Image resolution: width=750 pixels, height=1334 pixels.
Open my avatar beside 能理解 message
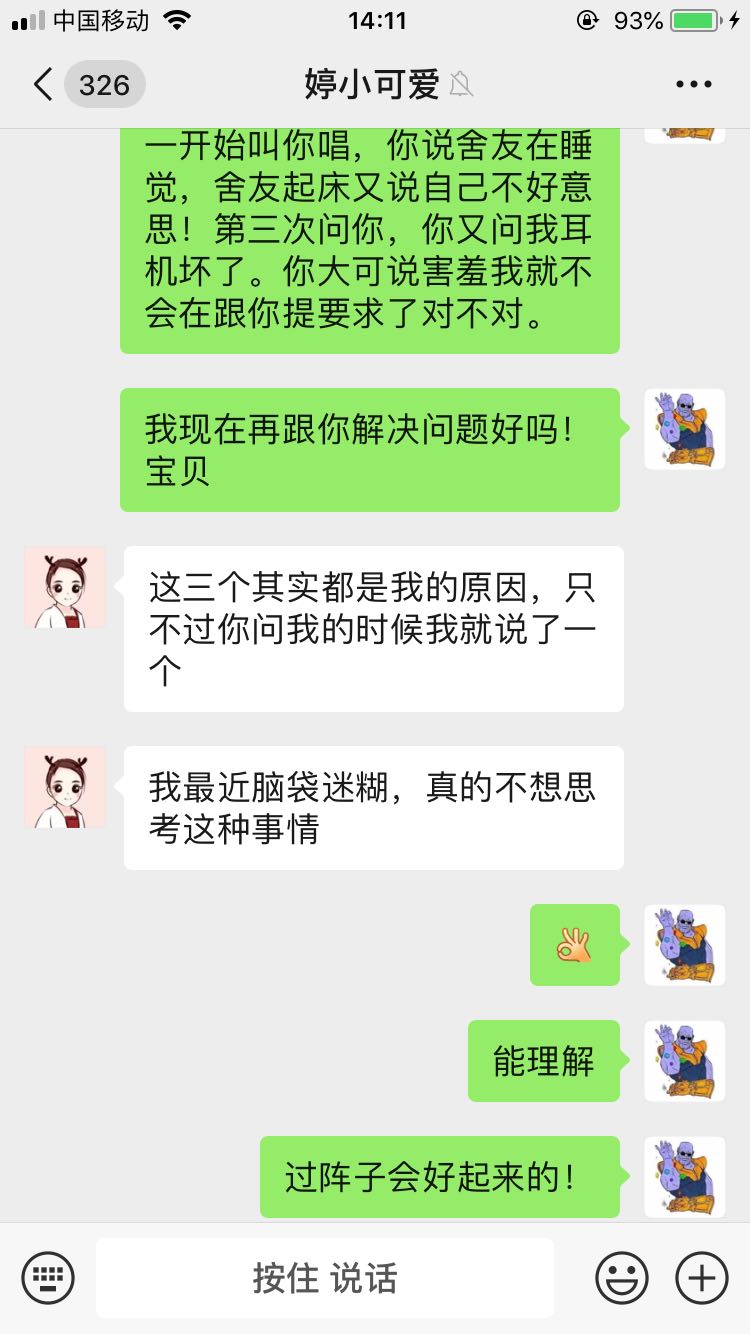click(684, 1061)
